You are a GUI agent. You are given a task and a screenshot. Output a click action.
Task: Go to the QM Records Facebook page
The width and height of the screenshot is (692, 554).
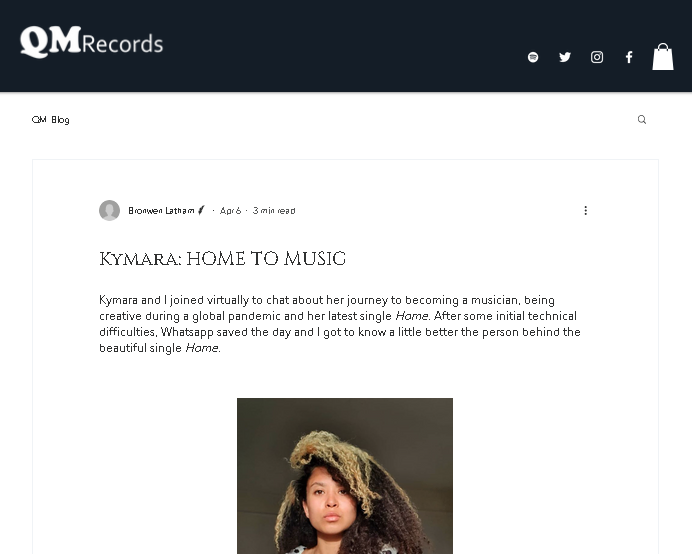pyautogui.click(x=629, y=57)
